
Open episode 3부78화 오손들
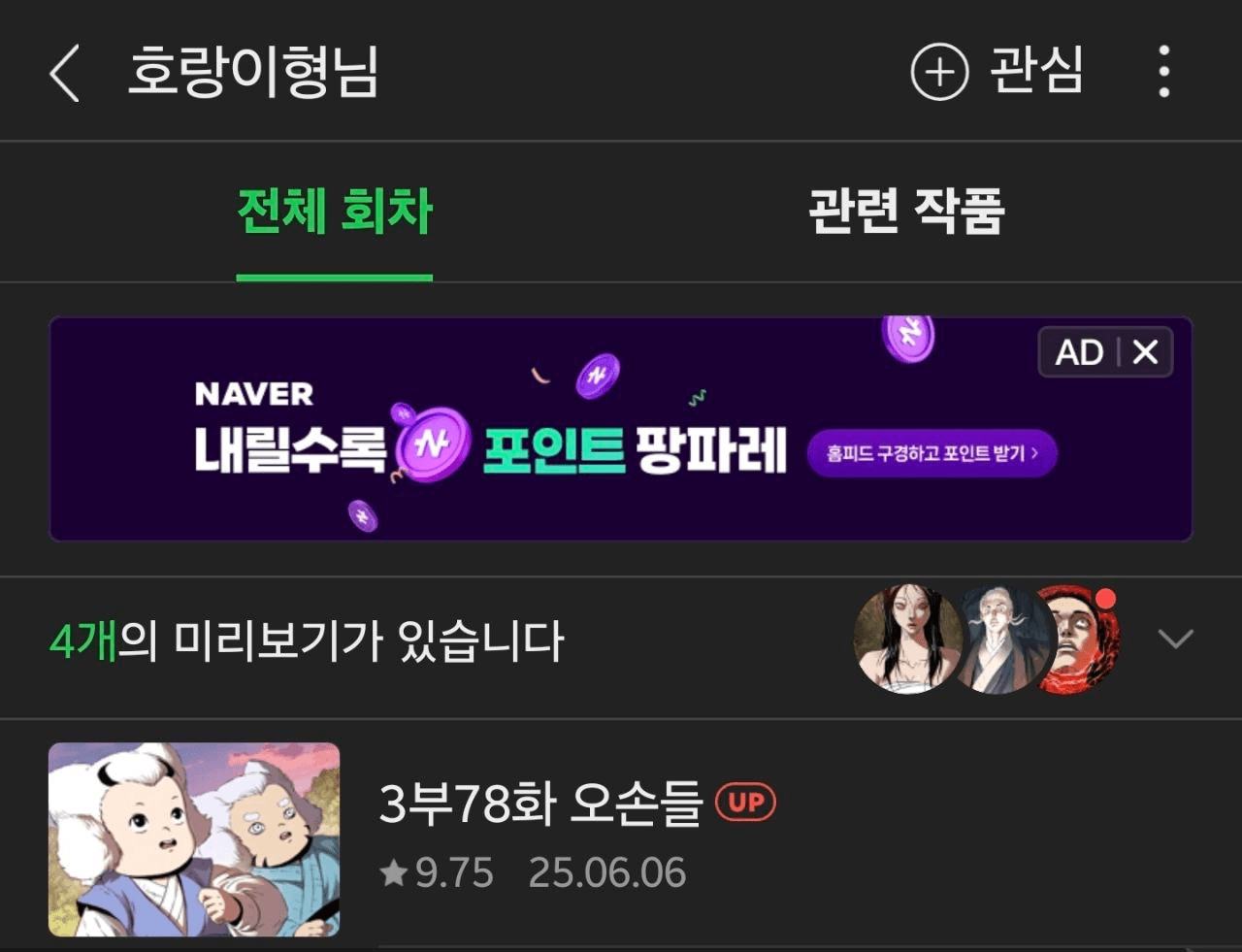[539, 805]
